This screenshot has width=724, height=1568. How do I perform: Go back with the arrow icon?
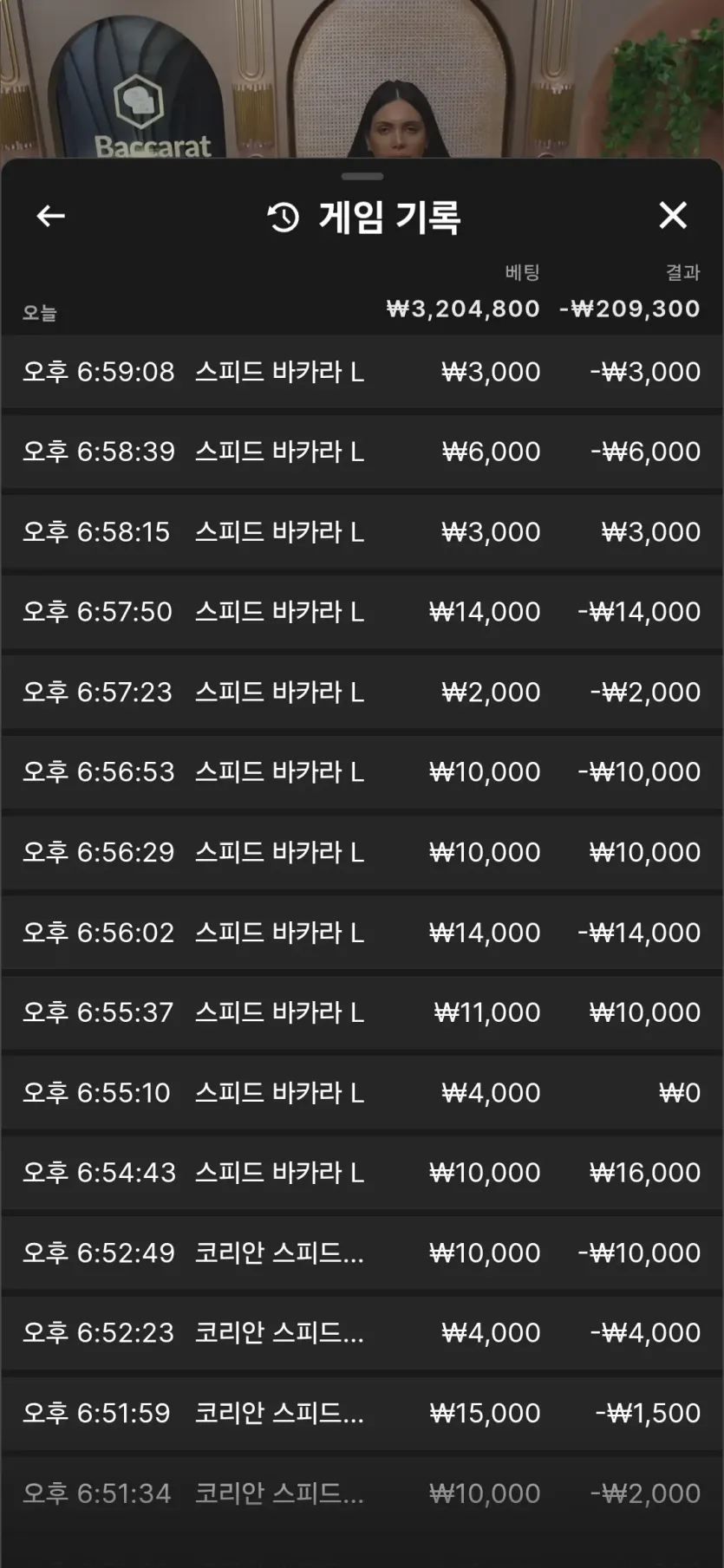click(51, 216)
